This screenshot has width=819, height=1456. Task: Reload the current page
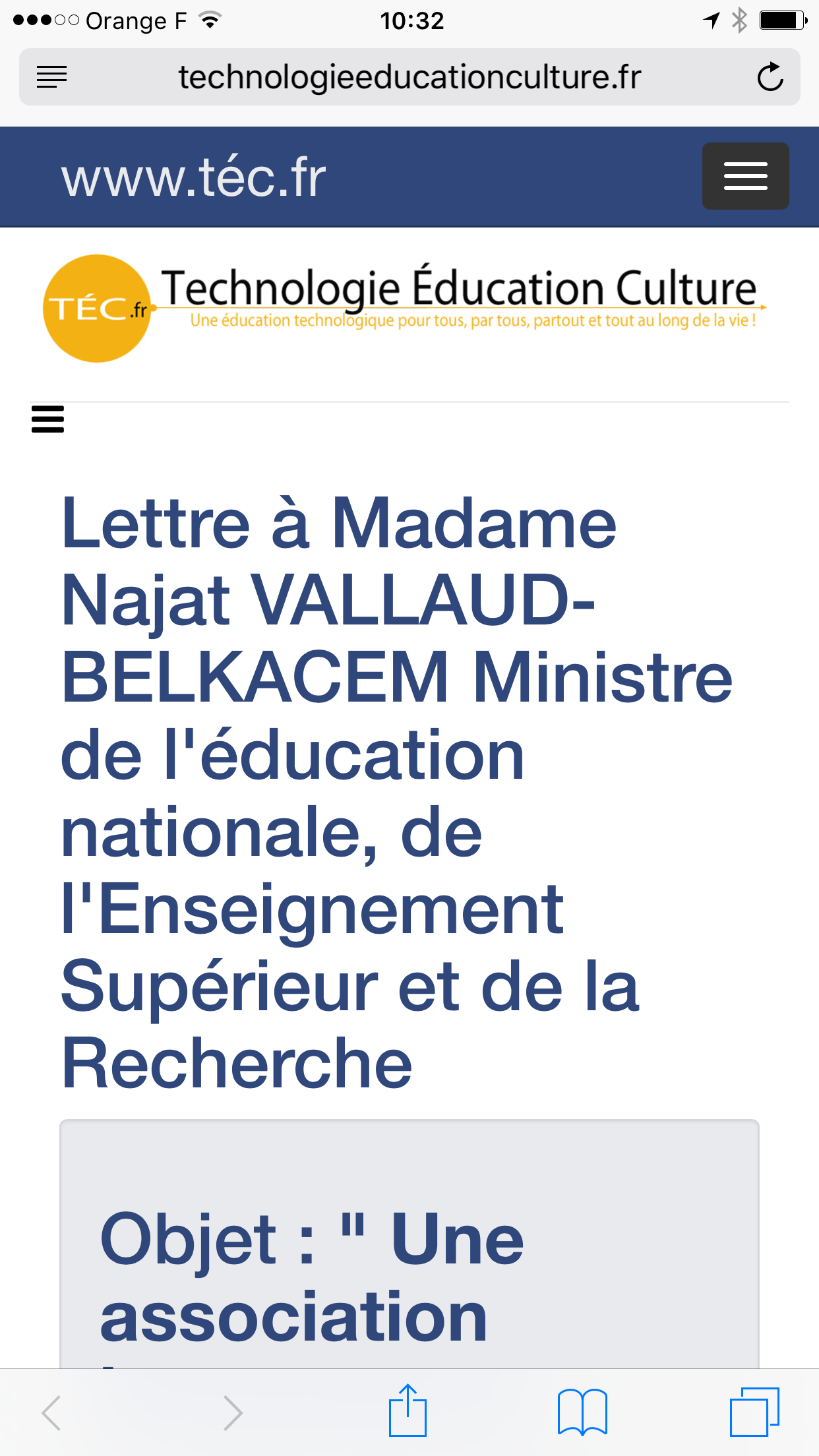coord(770,77)
